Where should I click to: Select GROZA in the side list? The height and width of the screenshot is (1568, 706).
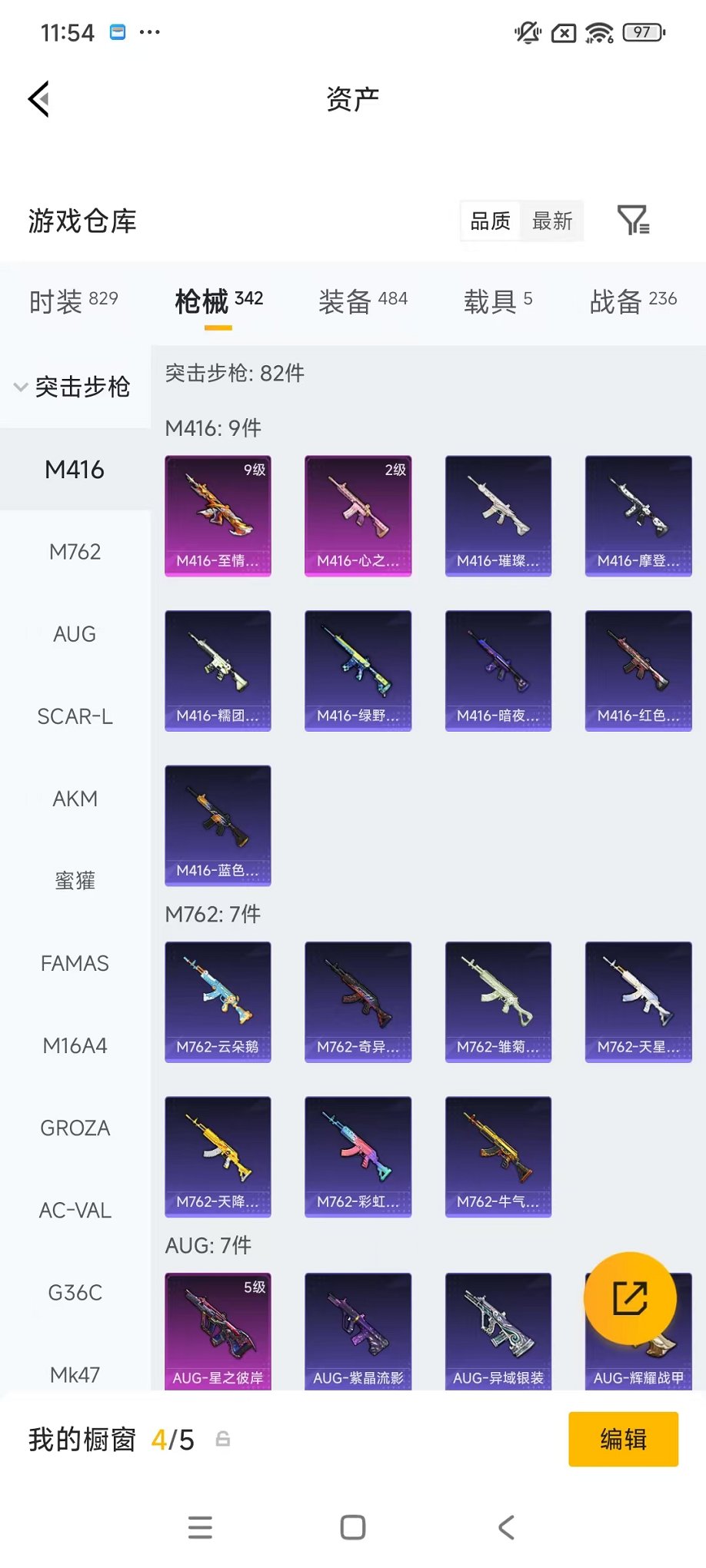(x=75, y=1128)
